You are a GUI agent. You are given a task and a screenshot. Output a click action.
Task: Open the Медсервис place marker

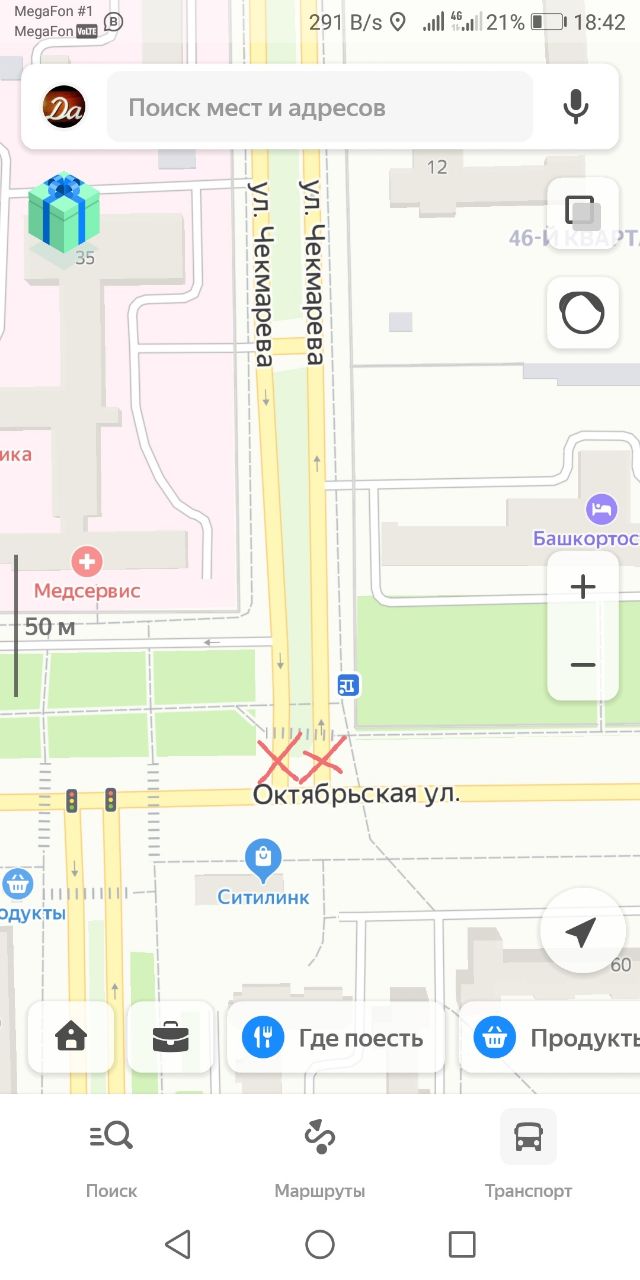(x=87, y=561)
